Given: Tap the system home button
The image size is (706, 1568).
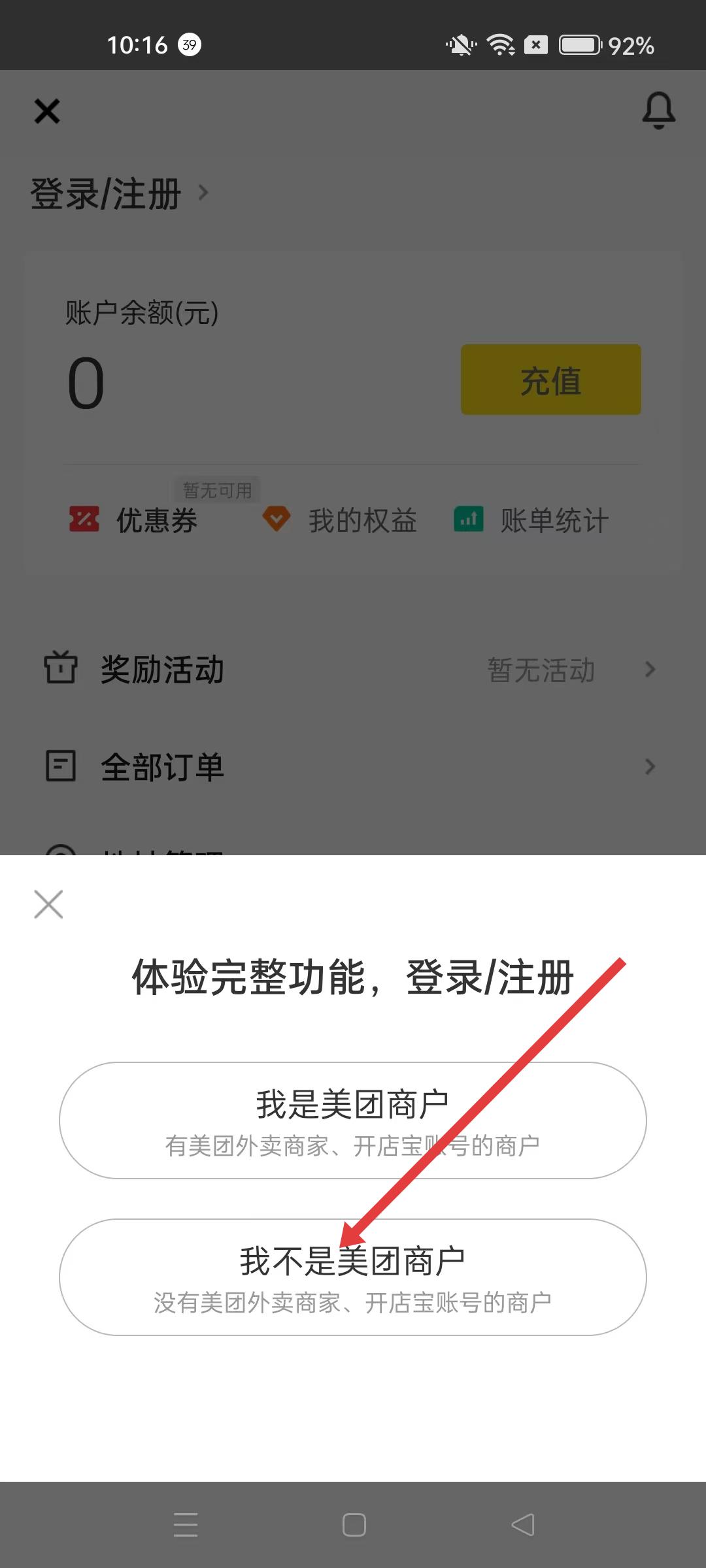Looking at the screenshot, I should point(354,1525).
